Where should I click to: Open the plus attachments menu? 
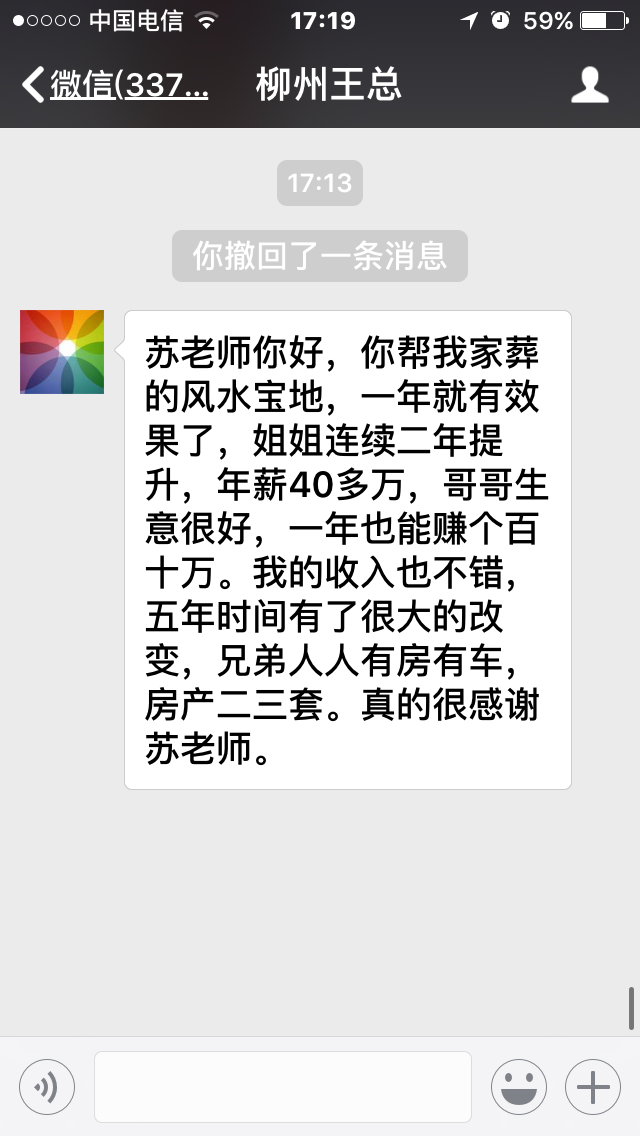point(593,1087)
